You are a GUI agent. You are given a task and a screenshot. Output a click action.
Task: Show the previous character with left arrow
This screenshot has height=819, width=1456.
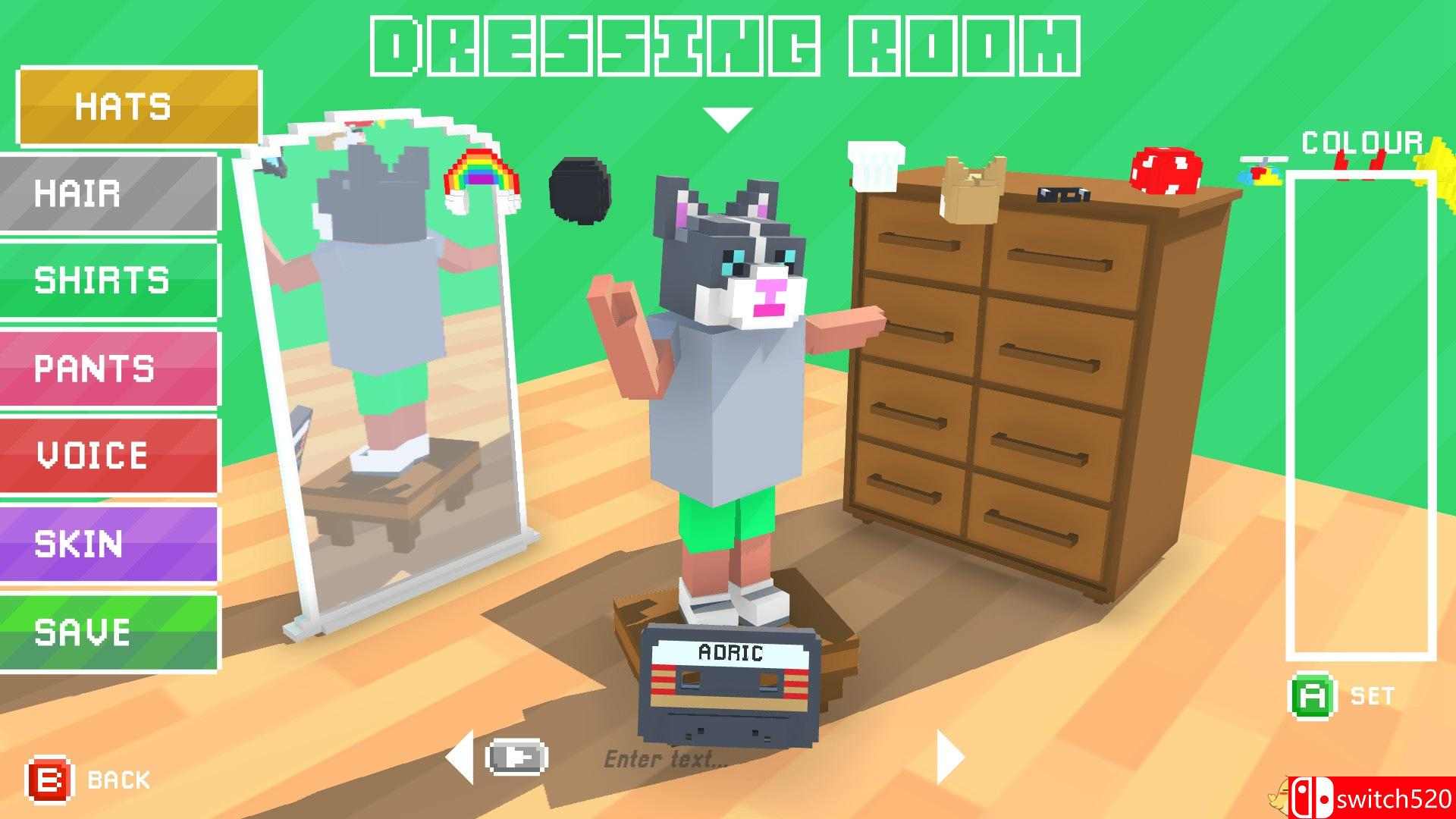point(460,757)
